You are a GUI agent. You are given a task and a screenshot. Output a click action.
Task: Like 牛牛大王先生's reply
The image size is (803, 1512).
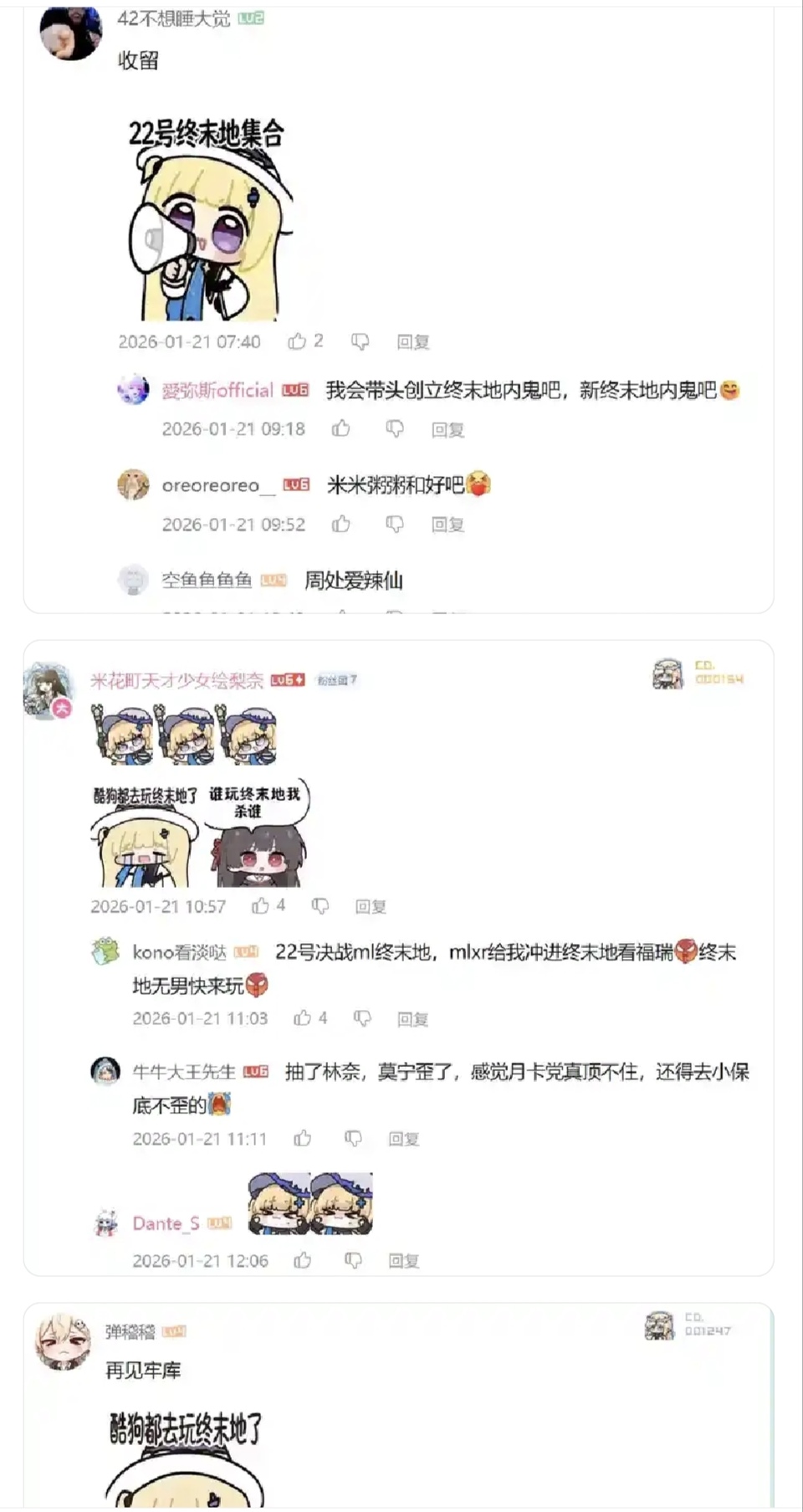(303, 1138)
